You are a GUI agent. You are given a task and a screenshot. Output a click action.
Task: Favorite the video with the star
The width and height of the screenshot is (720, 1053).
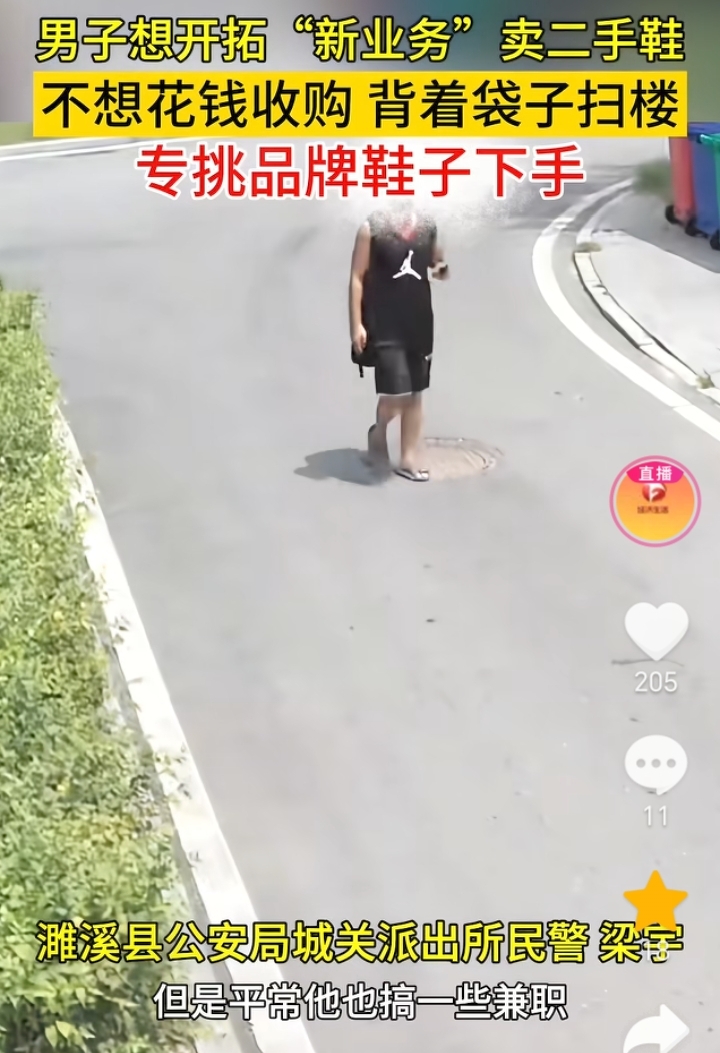[x=655, y=901]
